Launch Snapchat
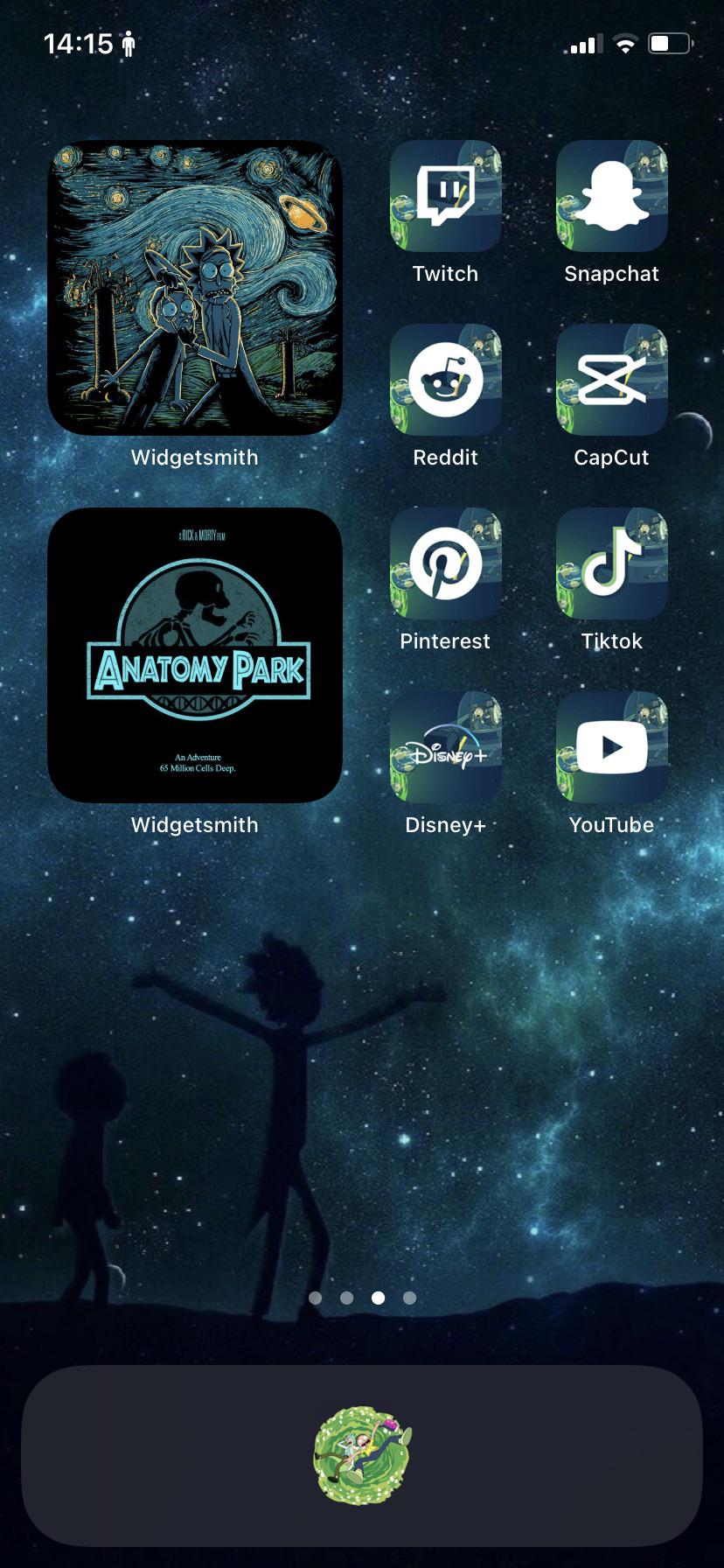The width and height of the screenshot is (724, 1568). tap(611, 194)
